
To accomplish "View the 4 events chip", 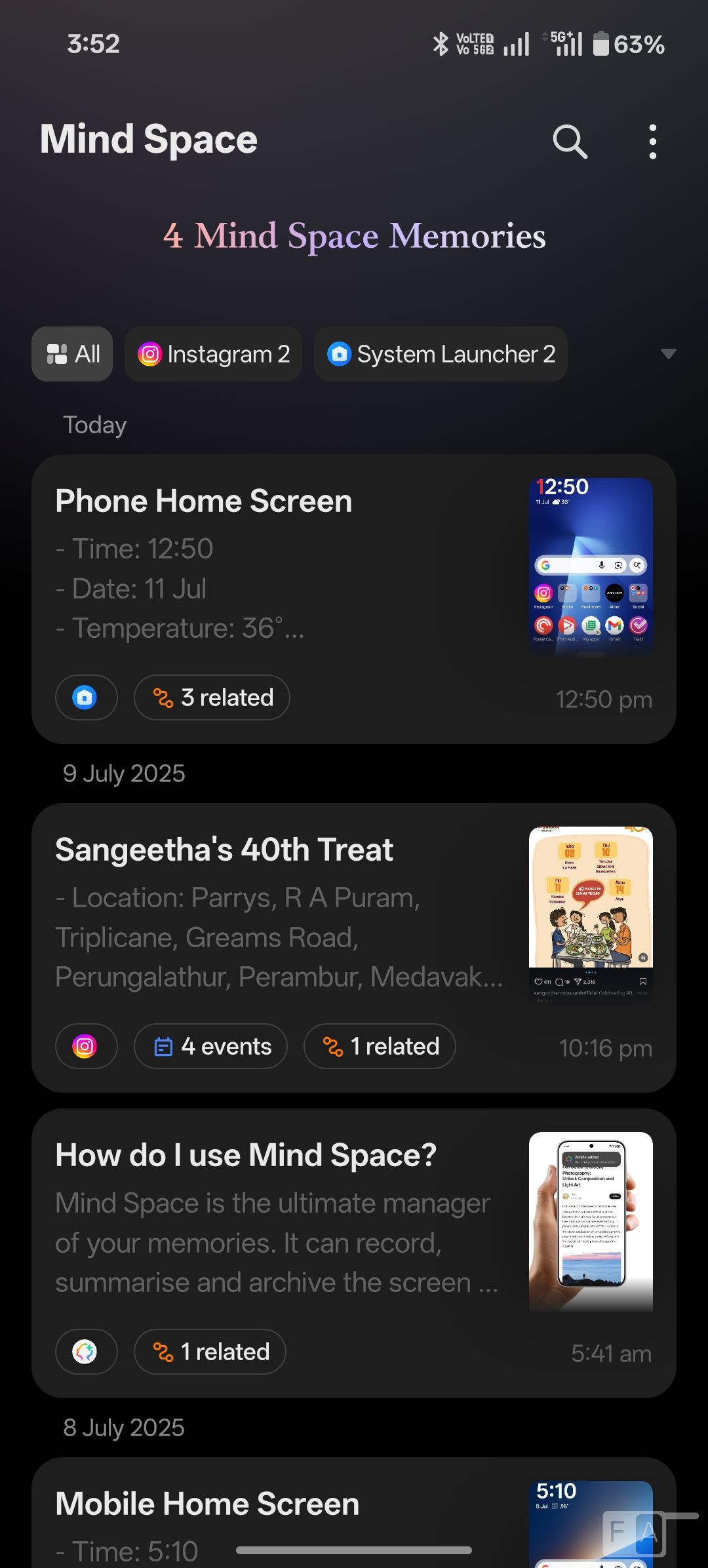I will [211, 1046].
